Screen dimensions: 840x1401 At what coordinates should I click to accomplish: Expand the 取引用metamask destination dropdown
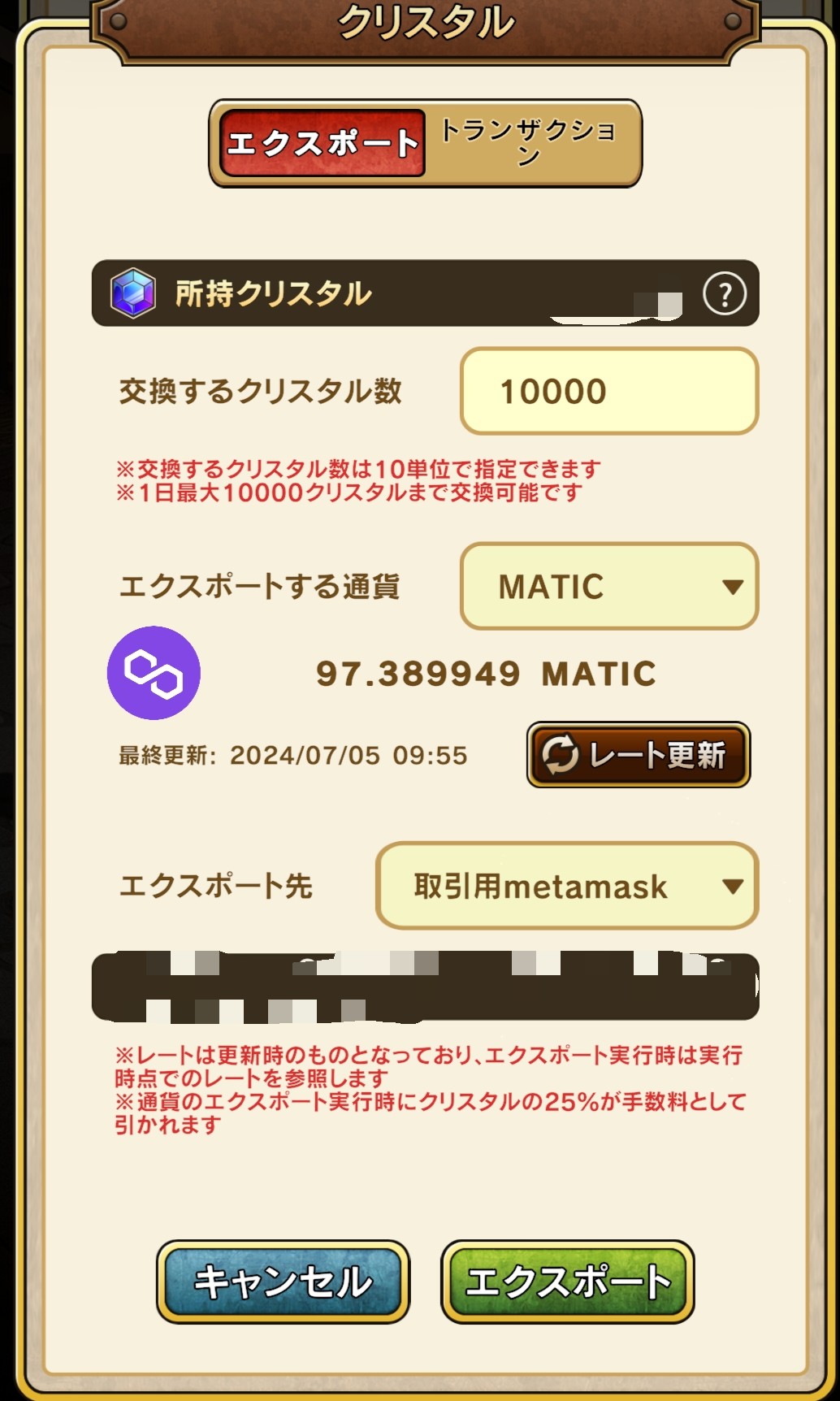coord(566,886)
